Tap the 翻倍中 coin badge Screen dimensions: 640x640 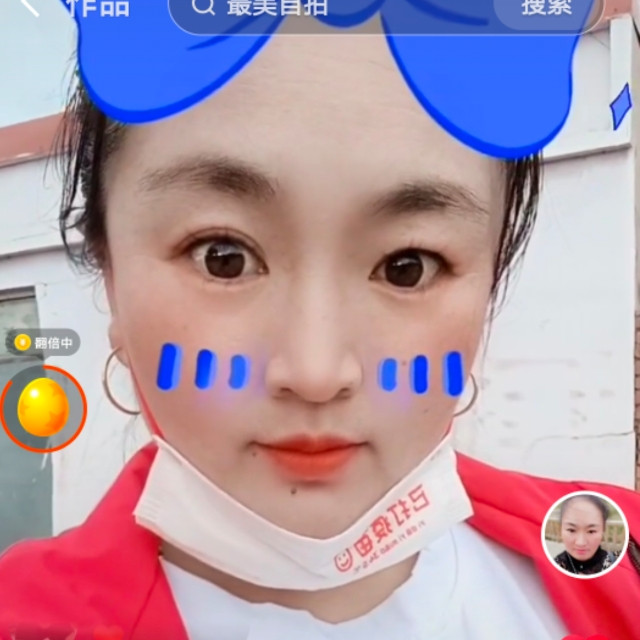point(43,342)
